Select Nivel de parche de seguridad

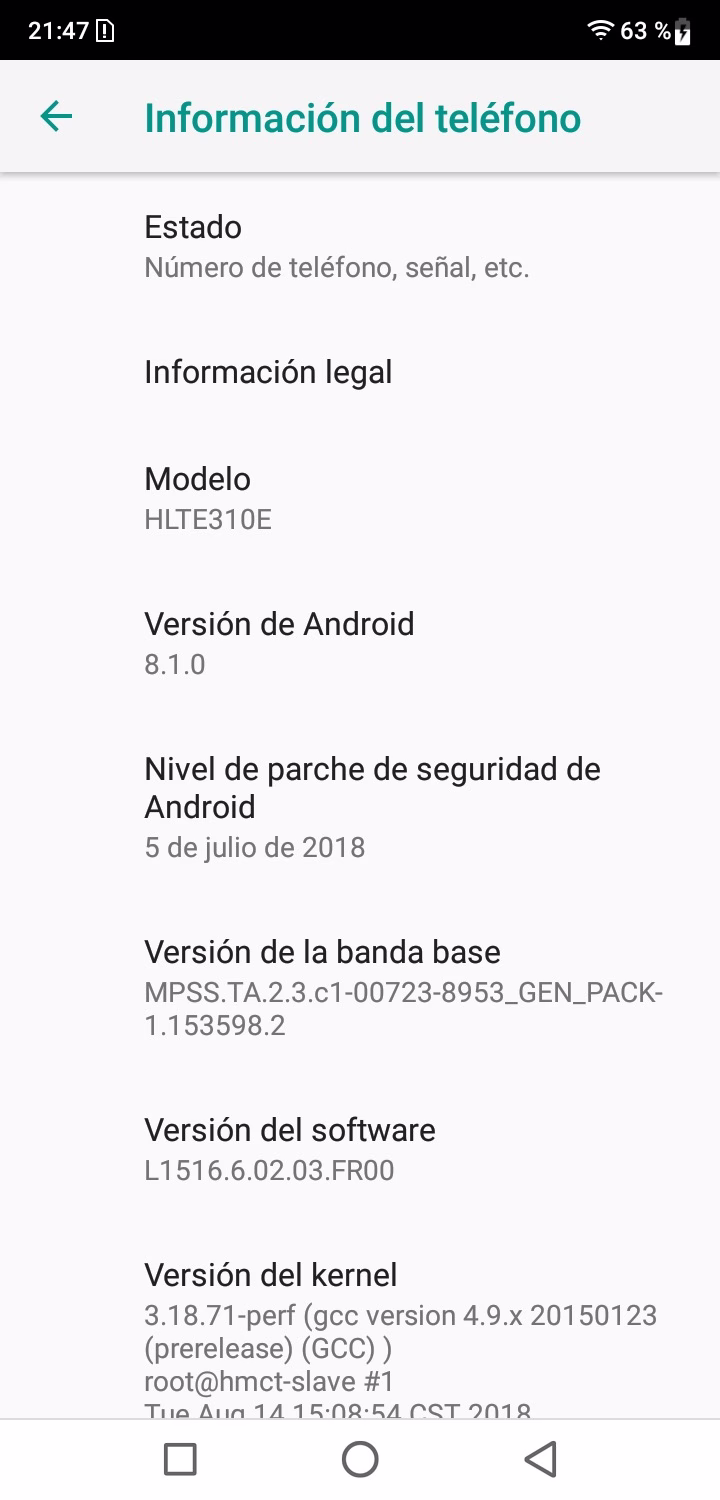(360, 807)
